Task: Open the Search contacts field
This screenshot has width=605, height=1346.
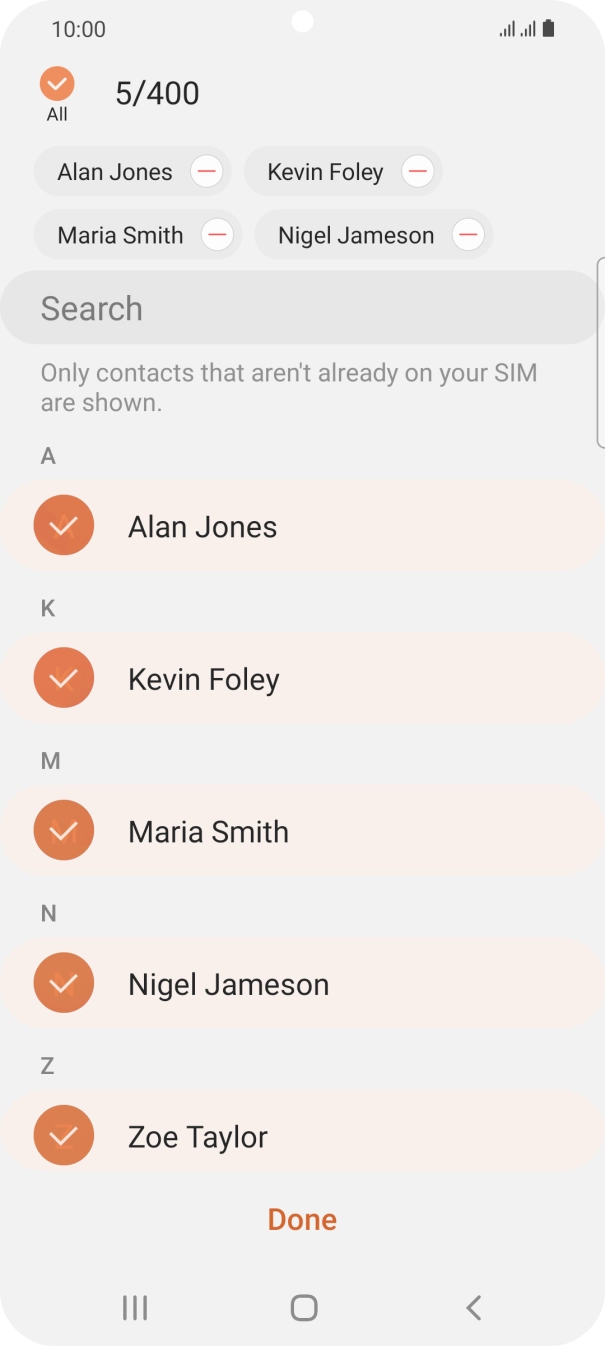Action: click(300, 308)
